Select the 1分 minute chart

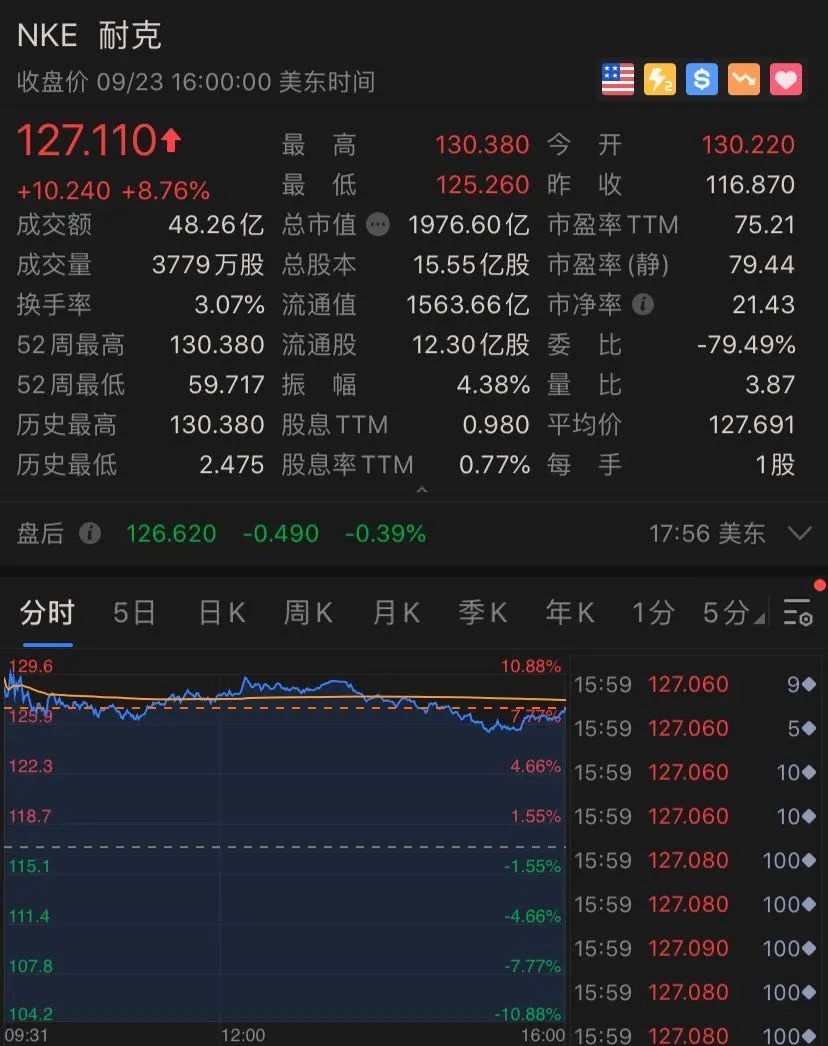653,612
